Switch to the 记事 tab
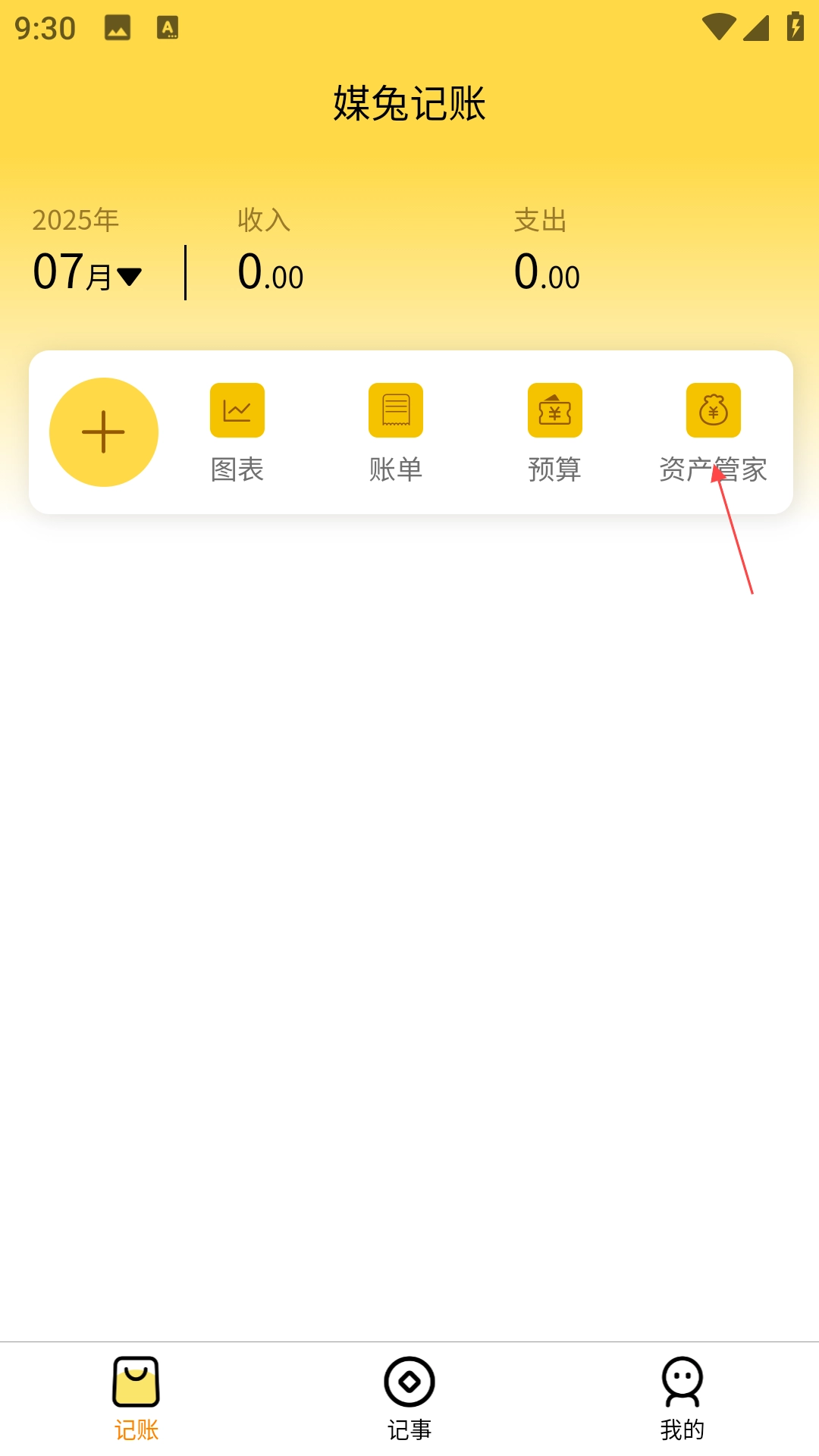819x1456 pixels. coord(409,1397)
